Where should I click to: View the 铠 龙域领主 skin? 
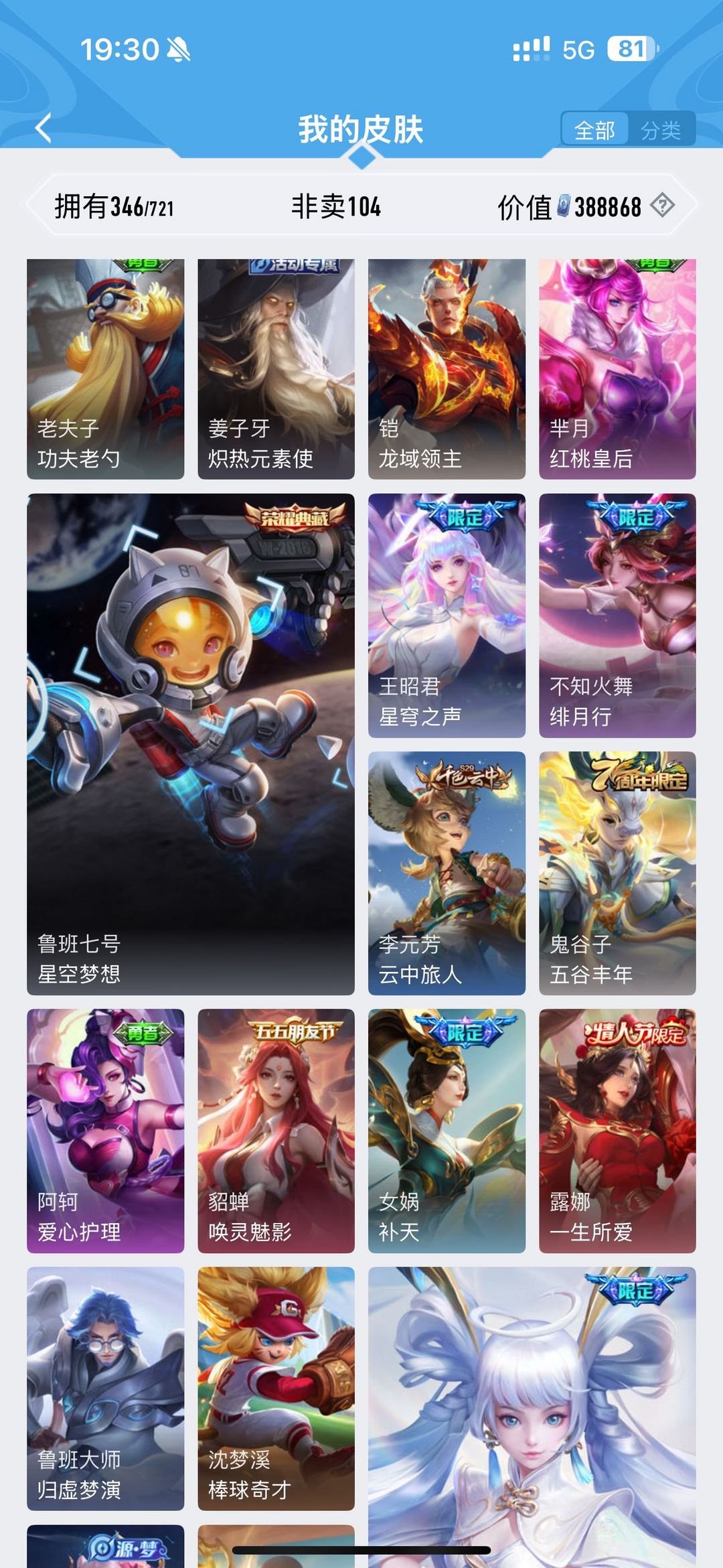447,369
